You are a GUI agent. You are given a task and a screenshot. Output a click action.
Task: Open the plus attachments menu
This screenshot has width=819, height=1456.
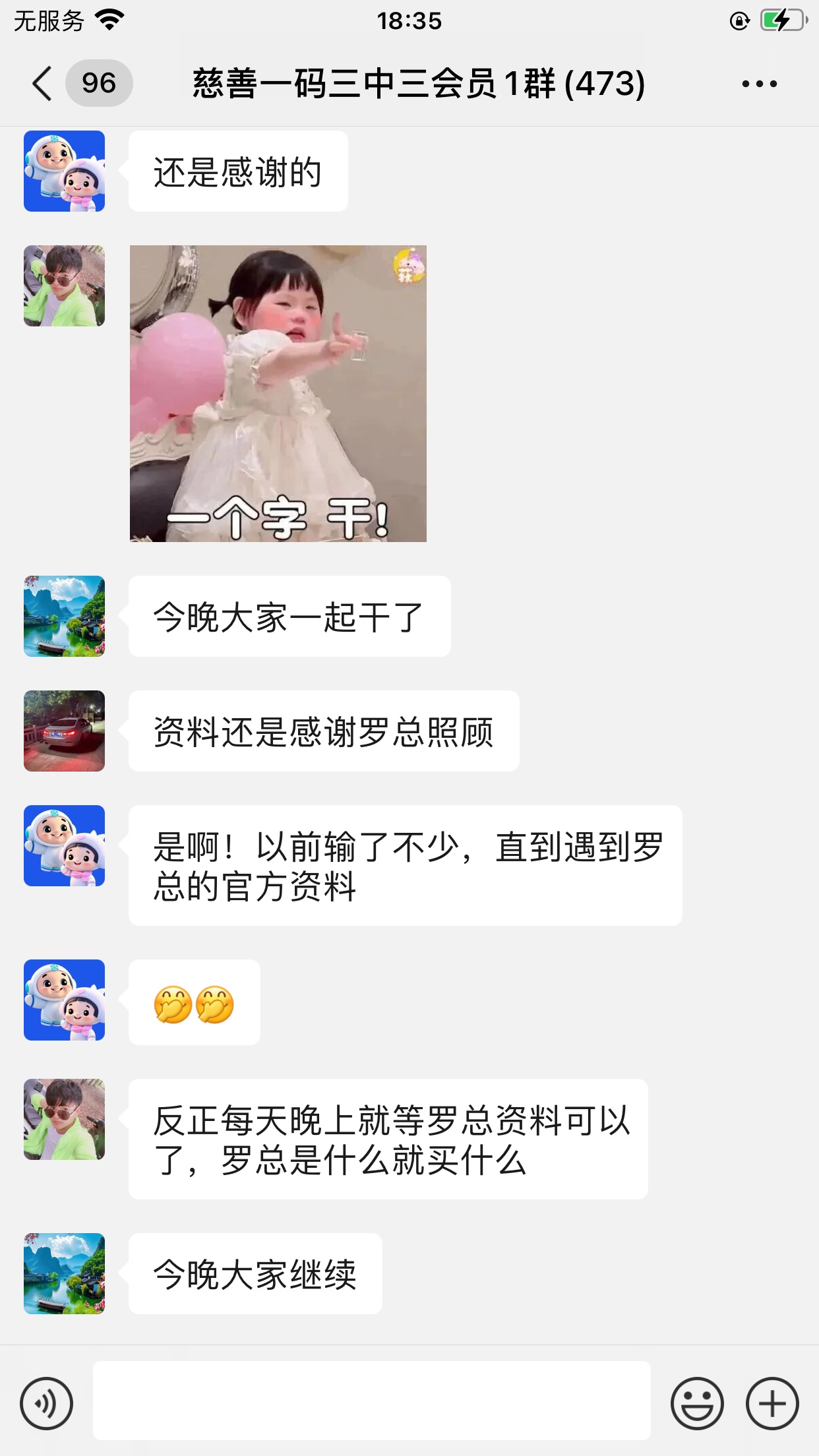pos(772,1403)
